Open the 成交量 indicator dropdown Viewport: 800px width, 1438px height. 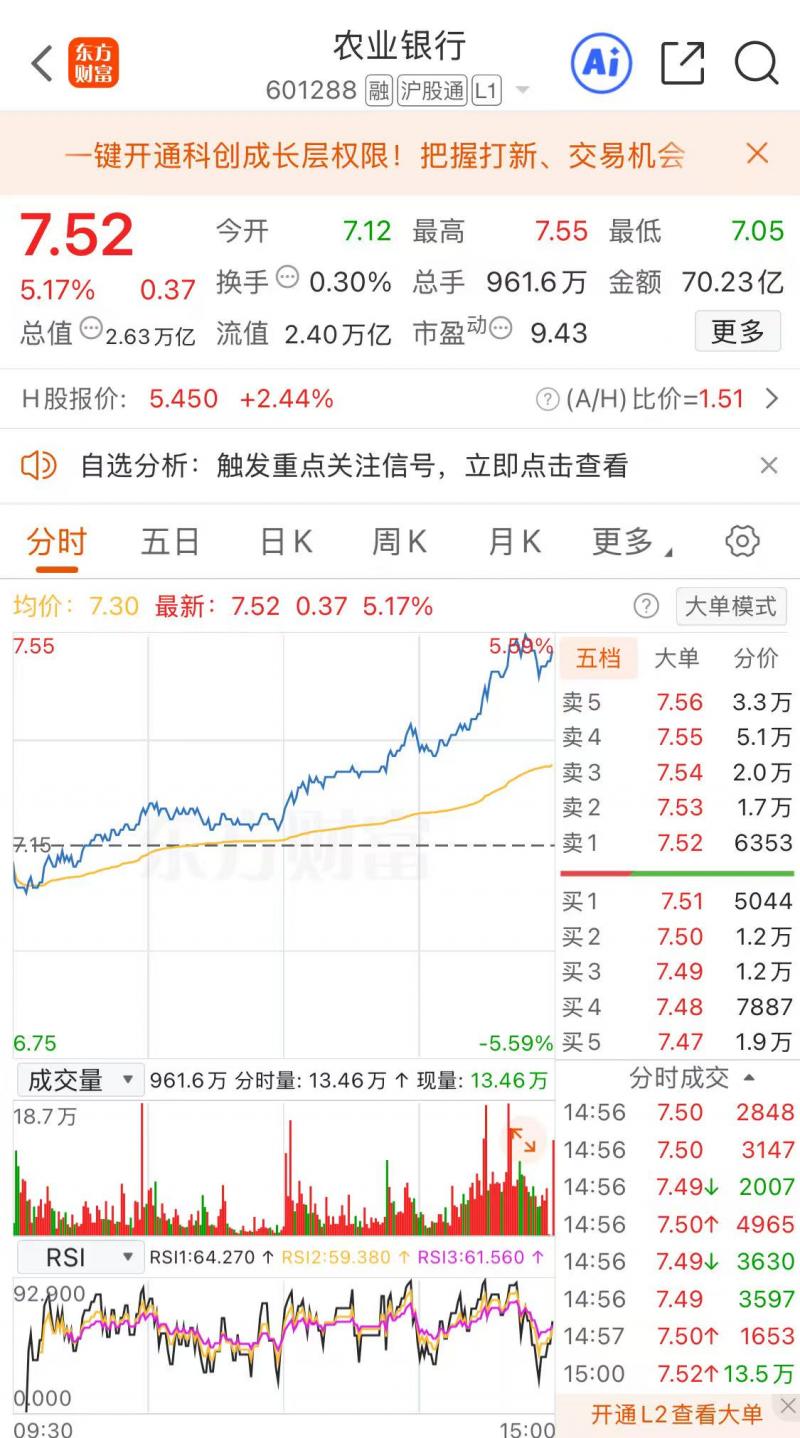[x=79, y=1080]
